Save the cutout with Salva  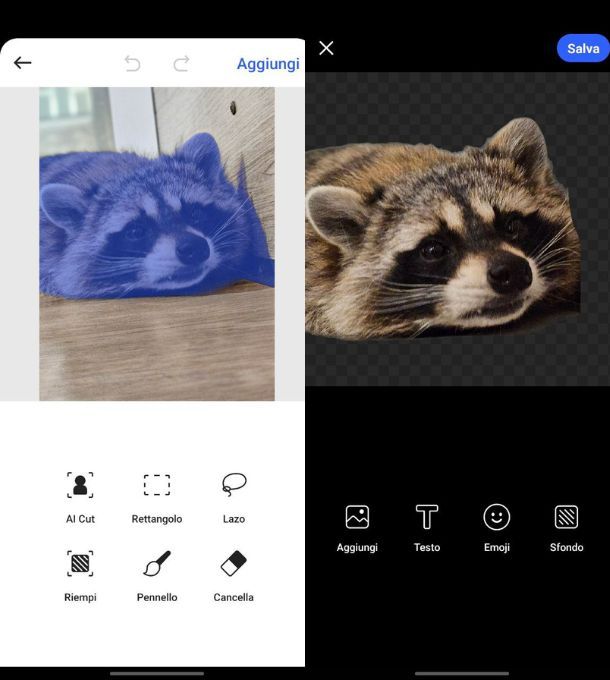582,48
